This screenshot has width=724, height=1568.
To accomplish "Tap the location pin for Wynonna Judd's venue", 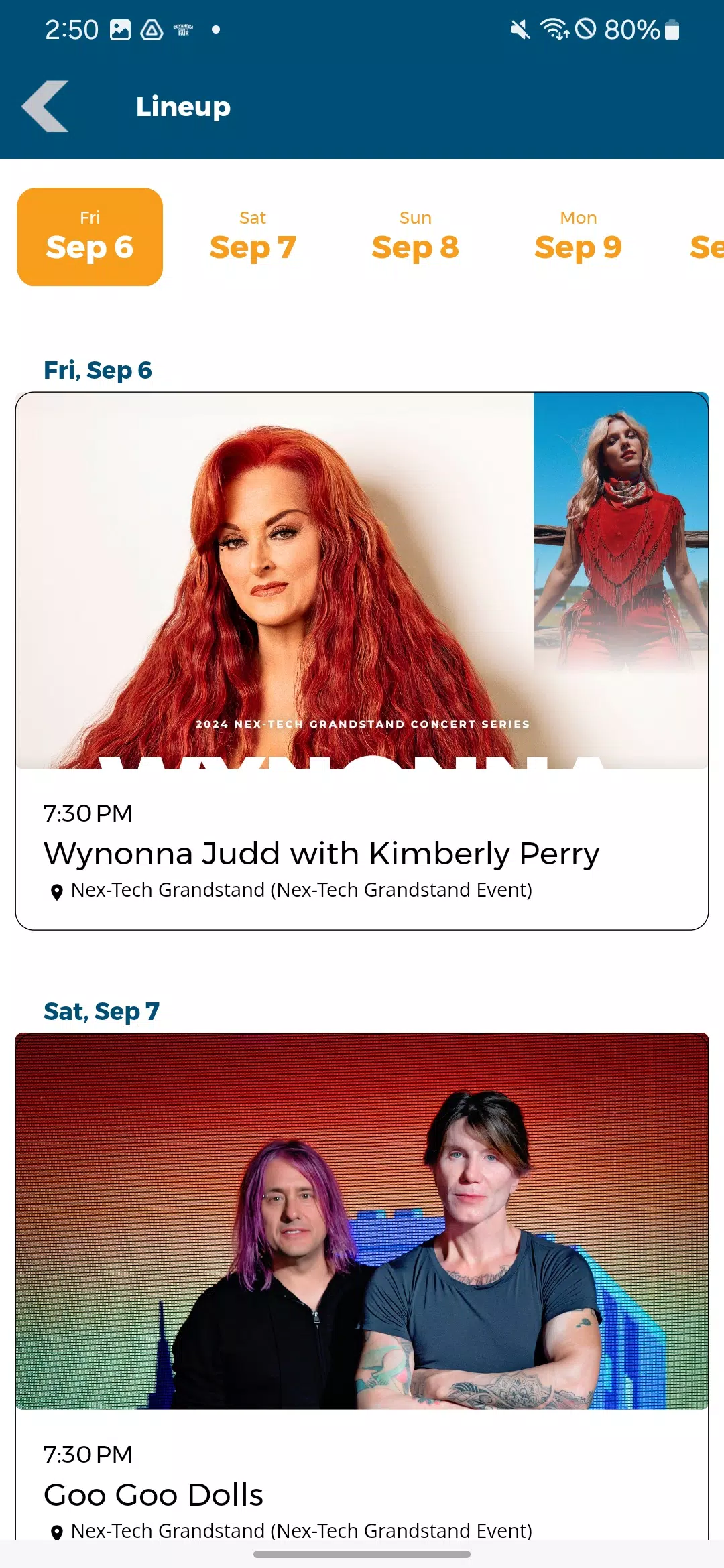I will point(57,891).
